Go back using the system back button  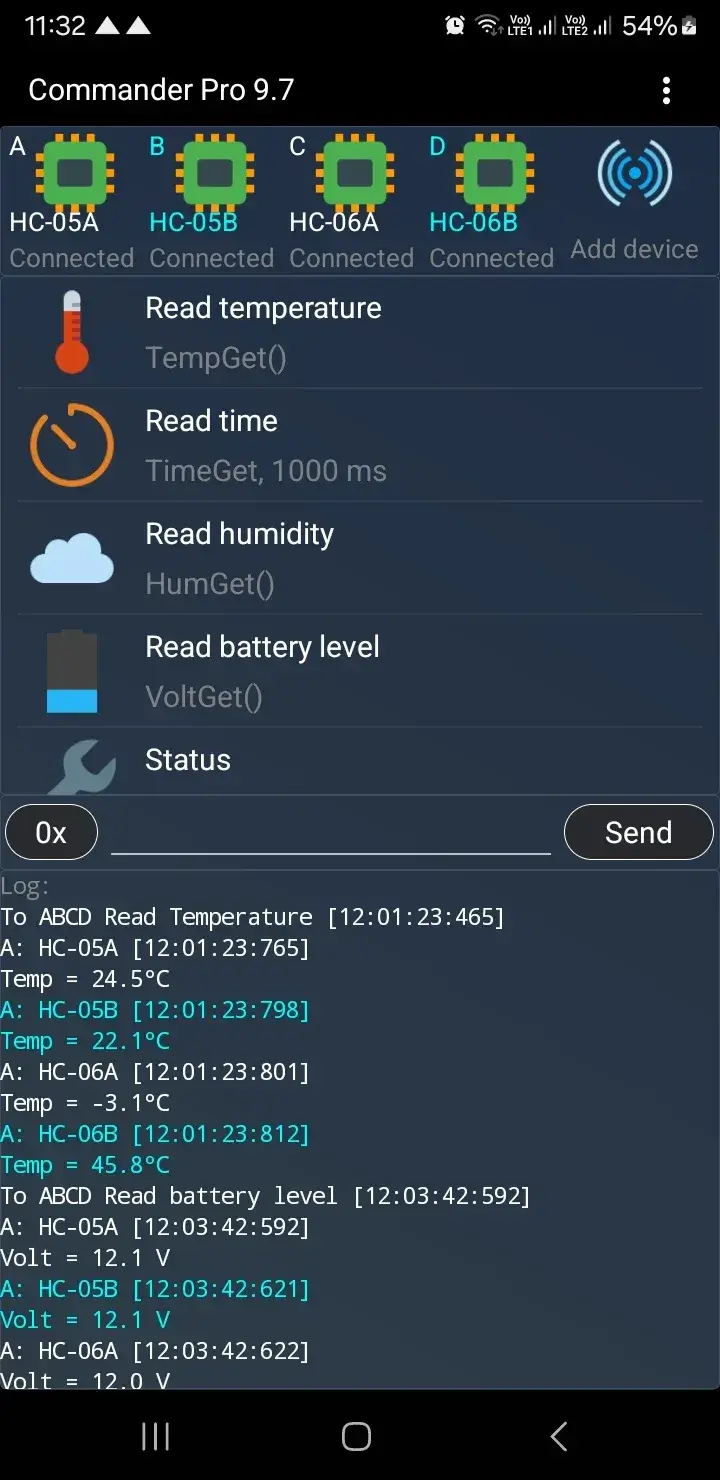click(559, 1437)
